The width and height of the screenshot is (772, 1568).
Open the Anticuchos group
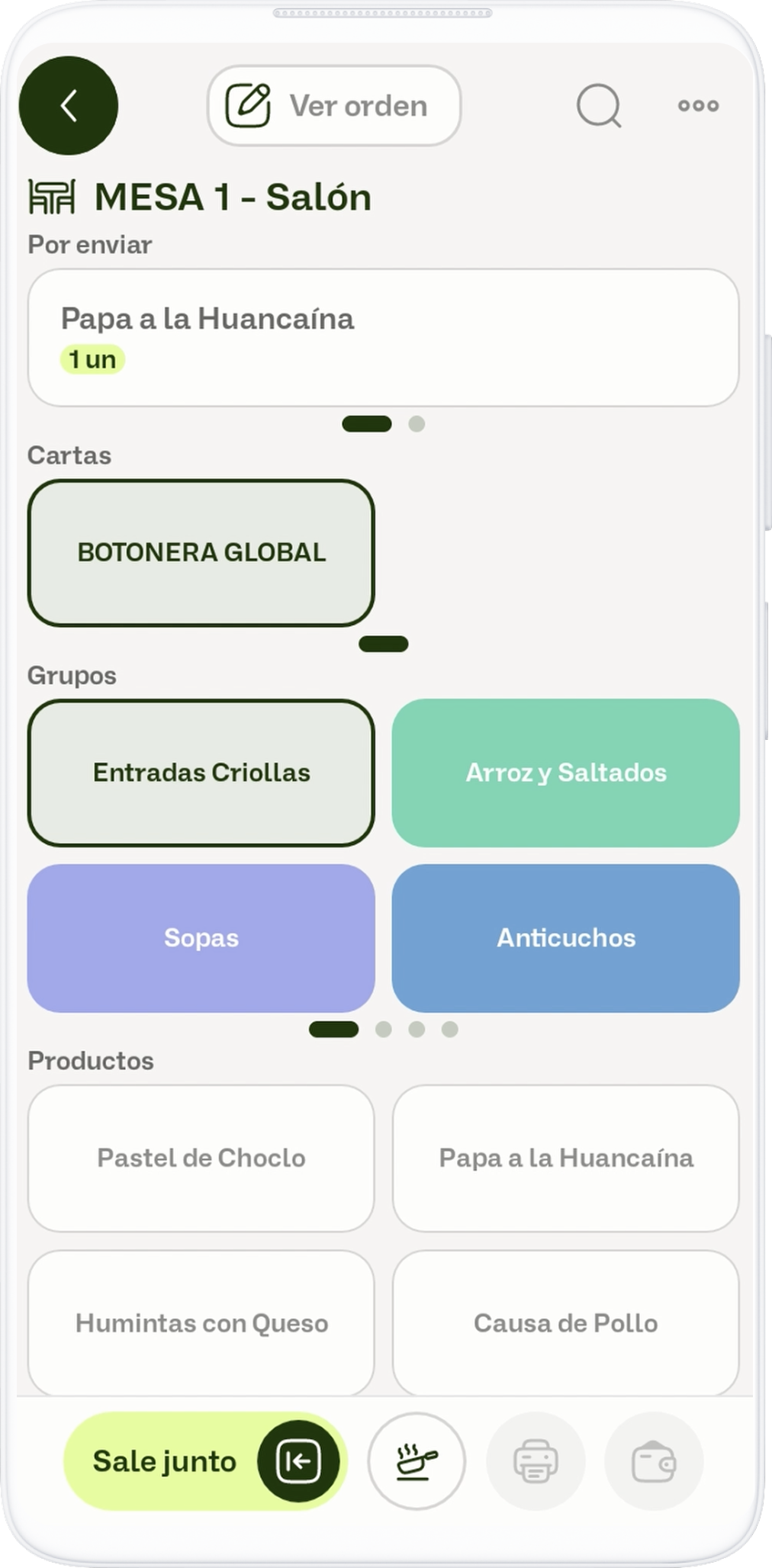click(x=566, y=938)
